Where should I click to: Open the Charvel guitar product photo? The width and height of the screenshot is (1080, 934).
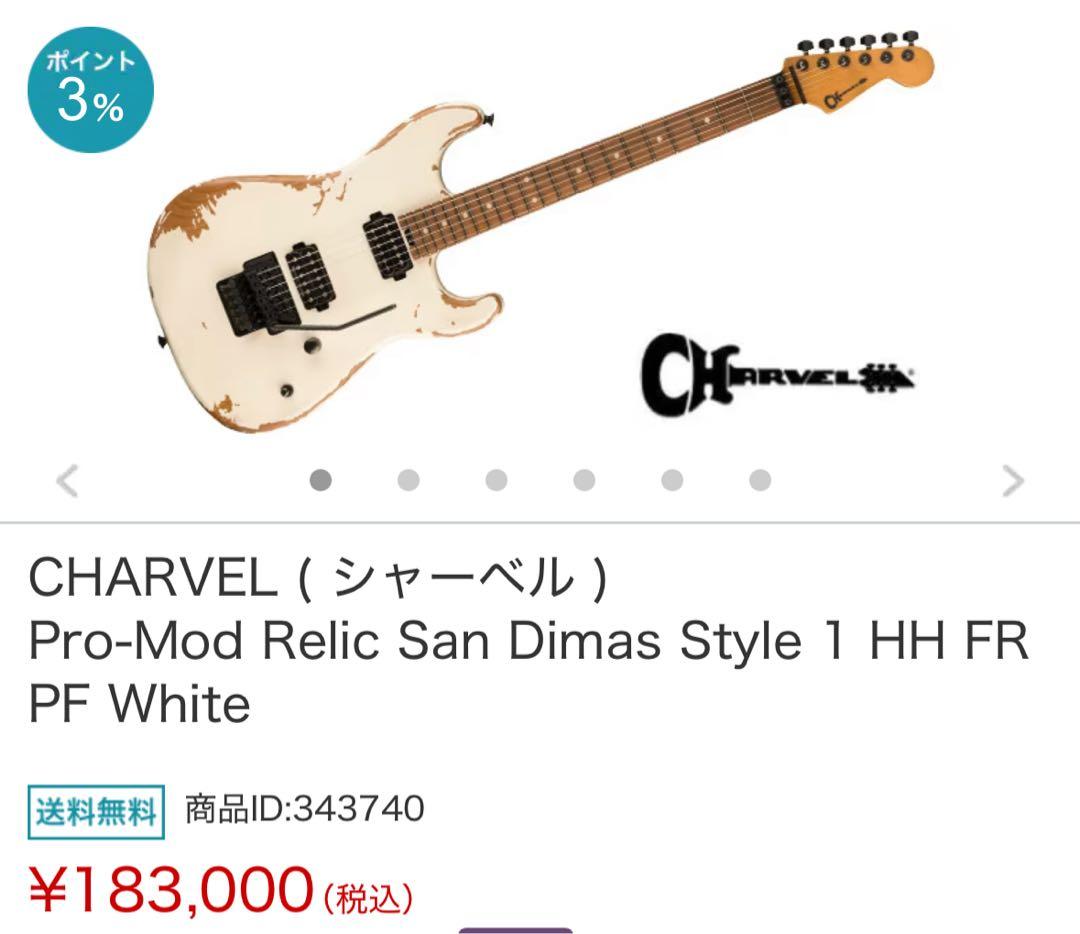point(540,230)
